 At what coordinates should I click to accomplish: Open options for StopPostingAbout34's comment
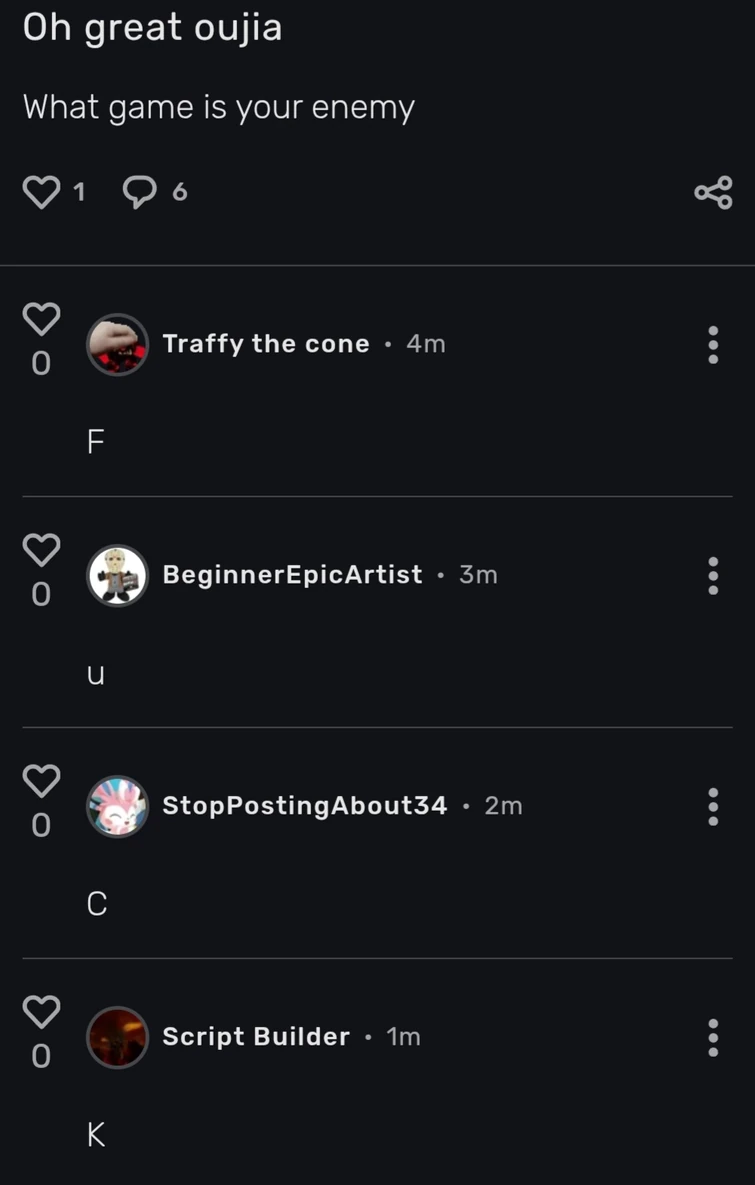[713, 806]
